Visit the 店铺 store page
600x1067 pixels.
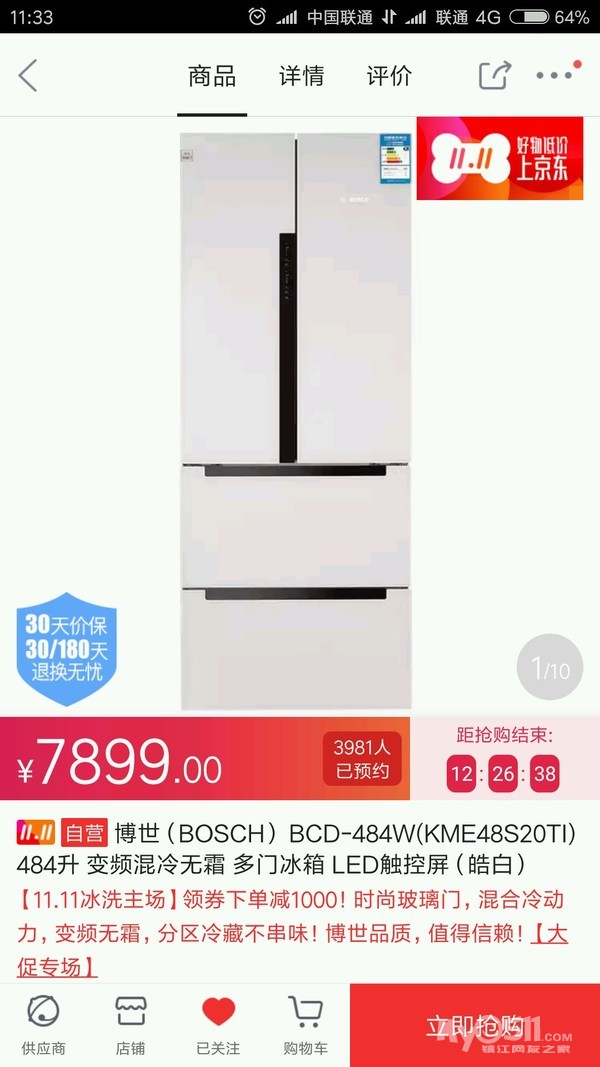[131, 1024]
